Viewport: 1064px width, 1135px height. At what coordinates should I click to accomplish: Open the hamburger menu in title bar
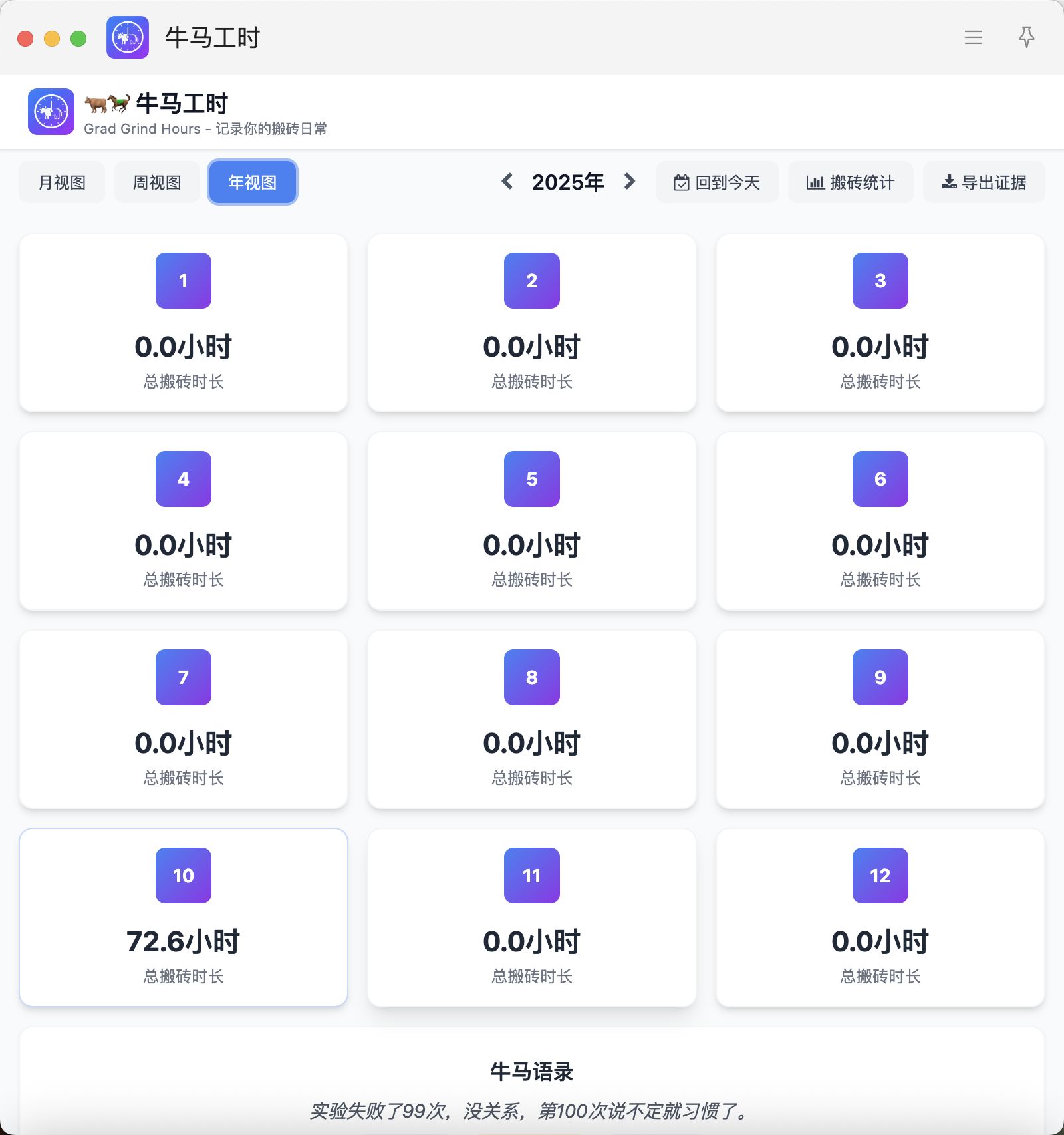[973, 37]
